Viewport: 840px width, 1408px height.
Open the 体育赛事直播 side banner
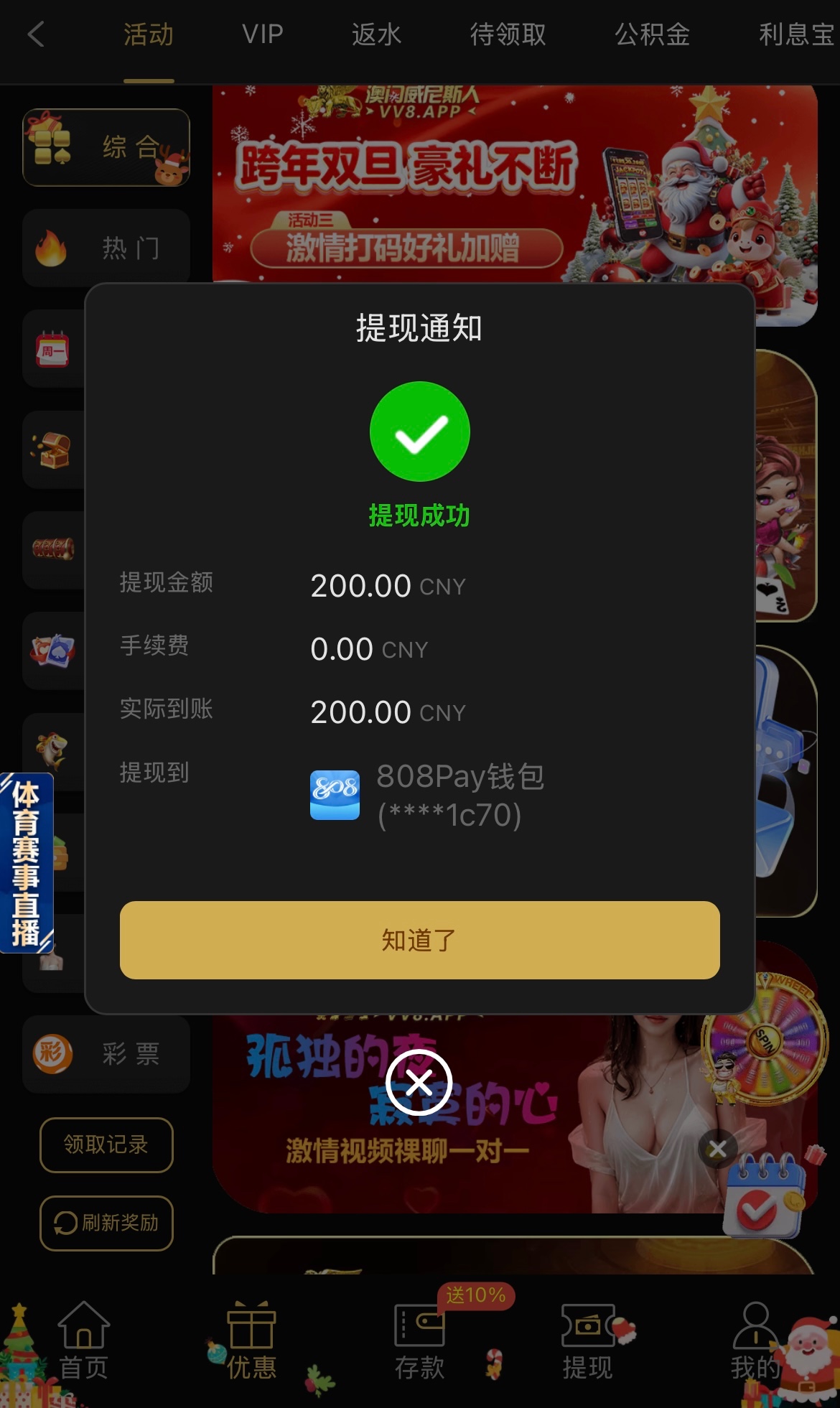click(27, 862)
